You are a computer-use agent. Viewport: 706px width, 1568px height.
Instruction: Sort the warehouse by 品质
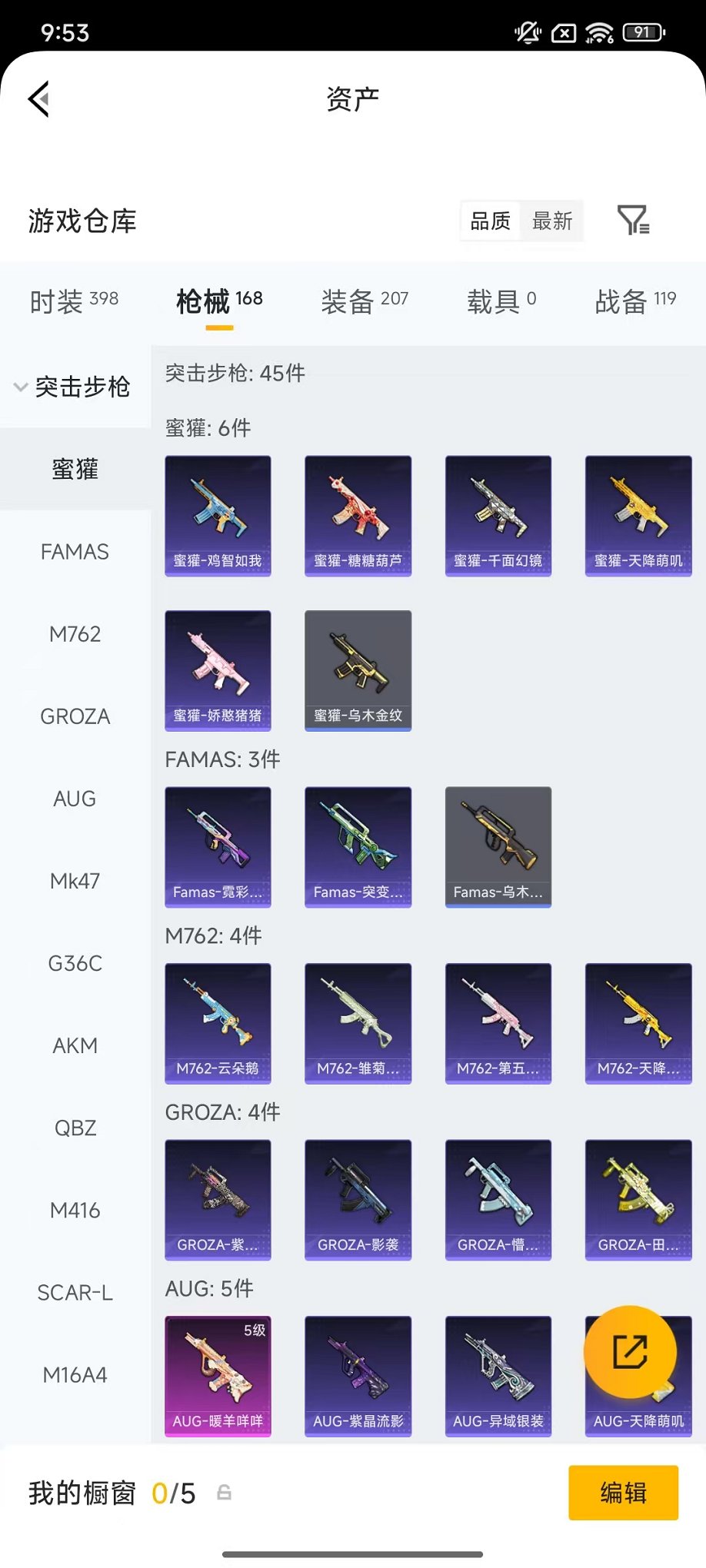coord(490,221)
